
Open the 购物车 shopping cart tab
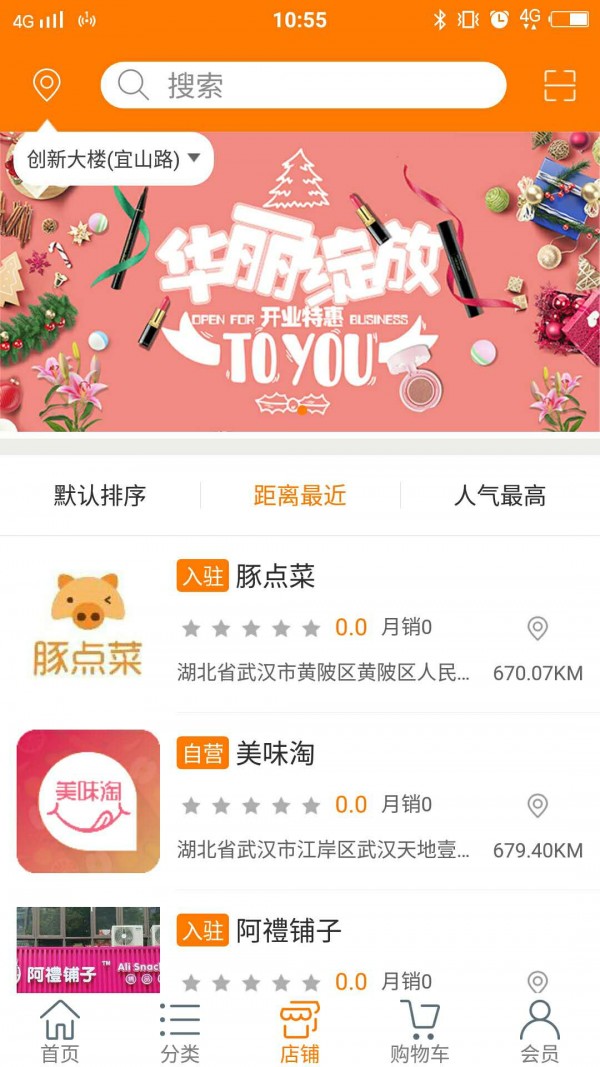coord(419,1031)
